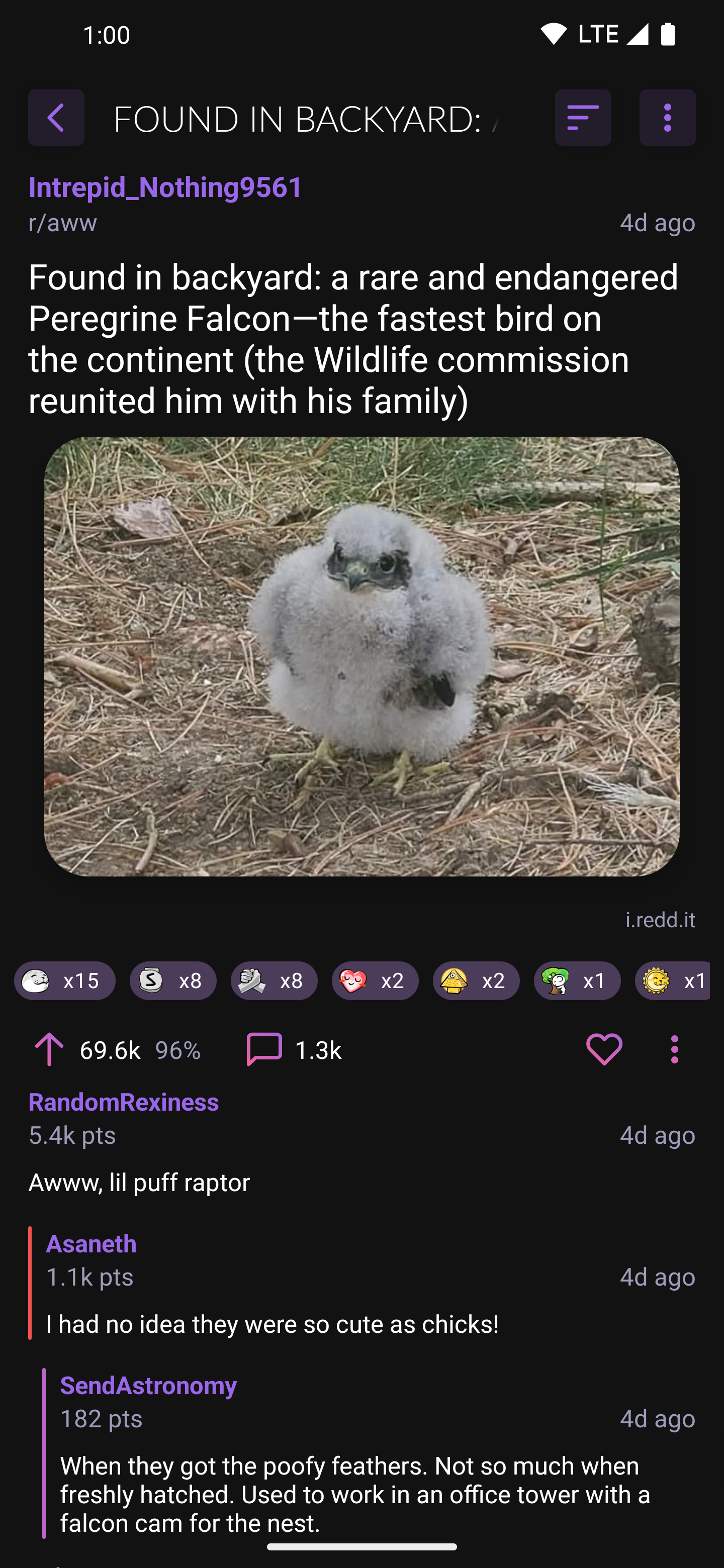Open Intrepid_Nothing9561's profile
The width and height of the screenshot is (724, 1568).
165,187
